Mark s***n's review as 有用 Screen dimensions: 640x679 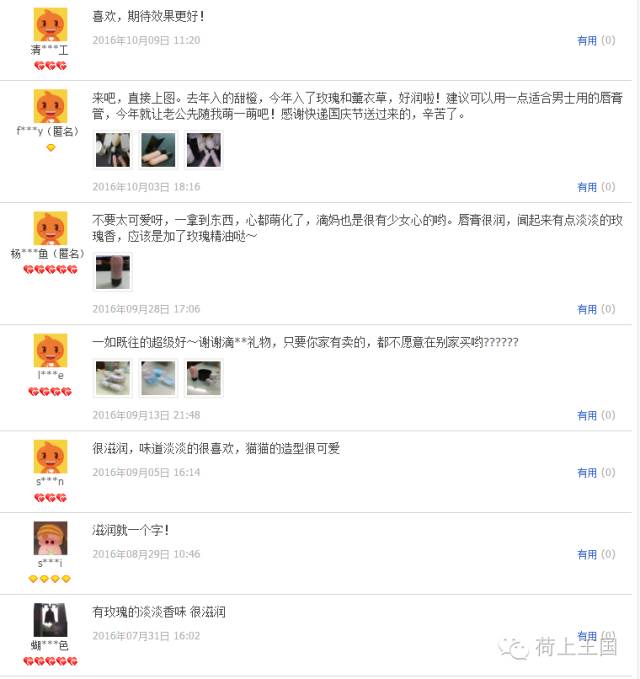tap(587, 472)
